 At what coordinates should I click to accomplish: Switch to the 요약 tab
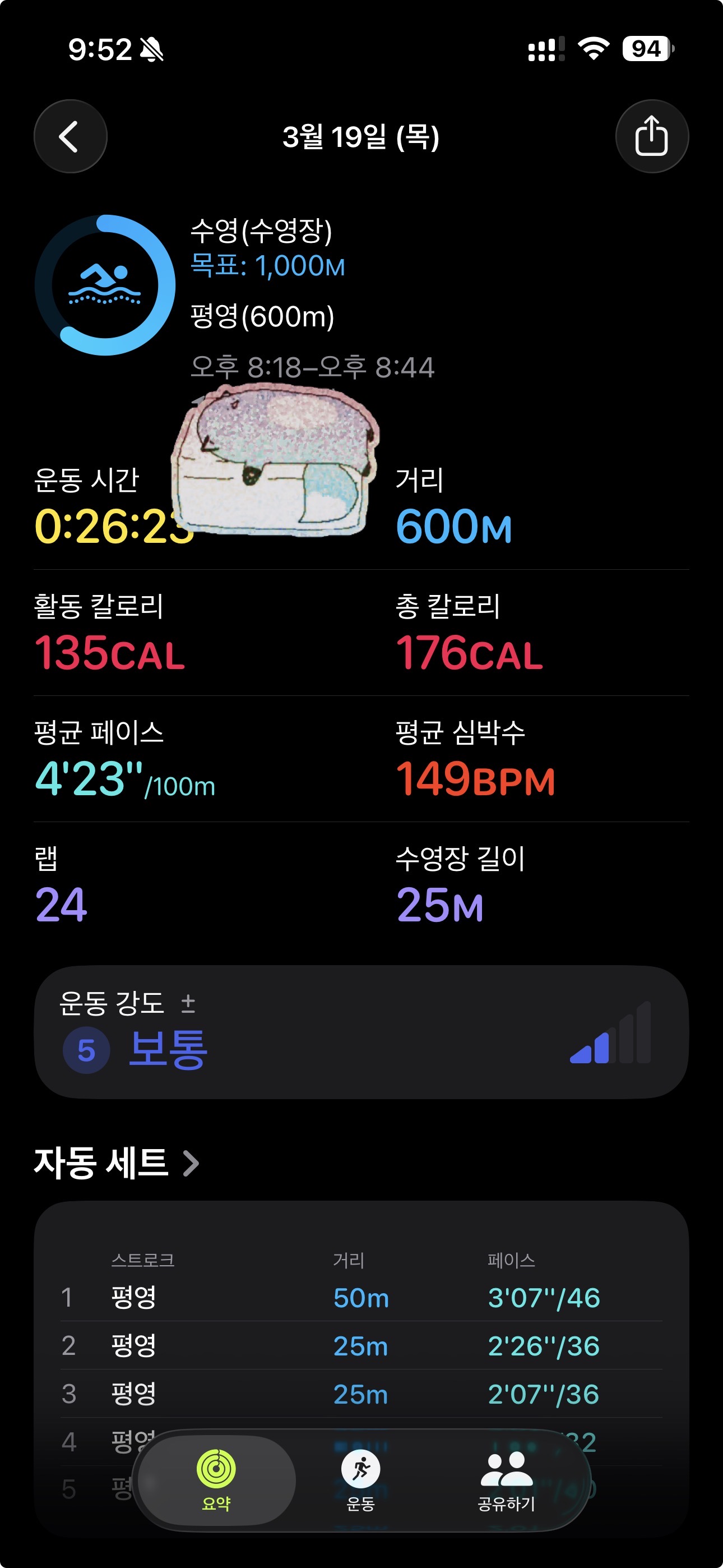tap(216, 1481)
